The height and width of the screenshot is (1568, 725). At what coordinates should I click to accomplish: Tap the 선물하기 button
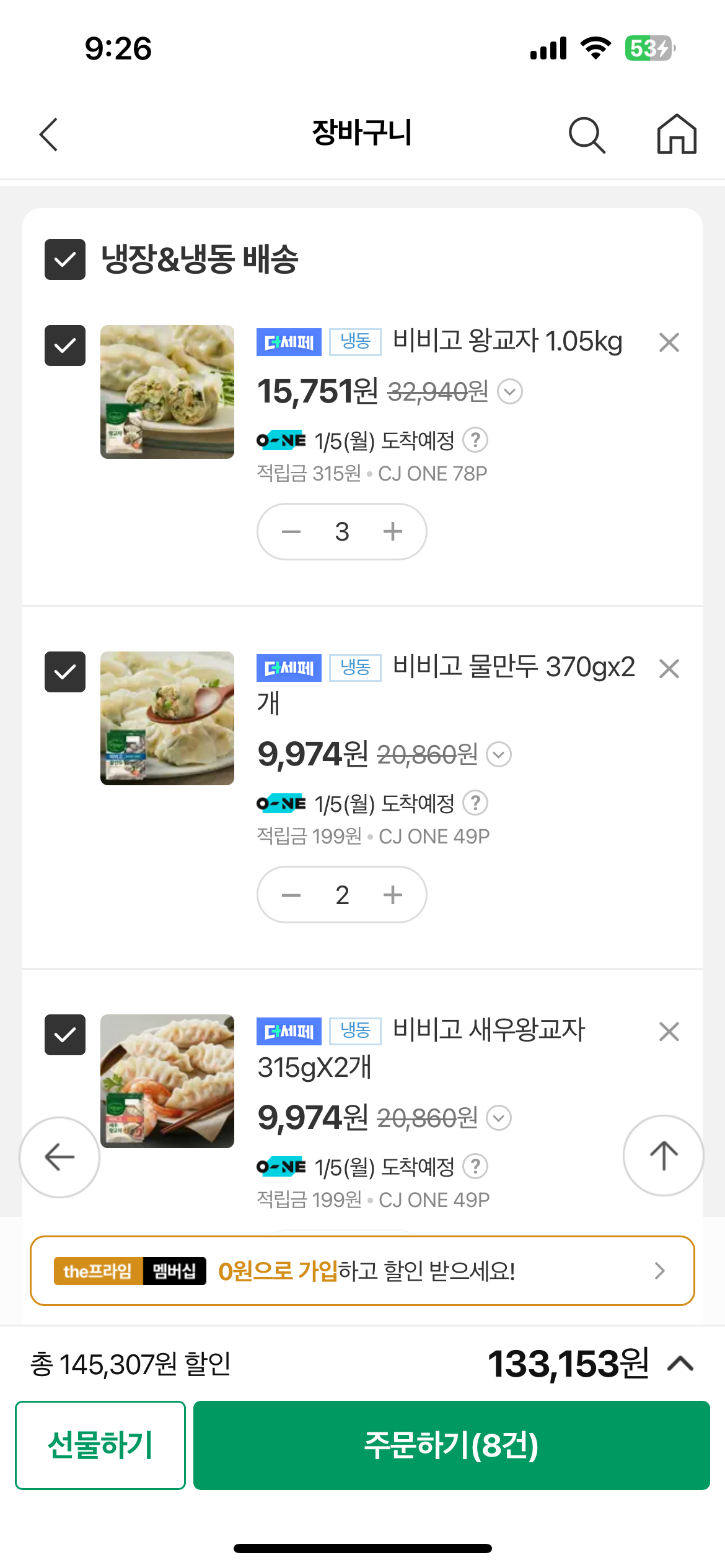click(x=100, y=1445)
